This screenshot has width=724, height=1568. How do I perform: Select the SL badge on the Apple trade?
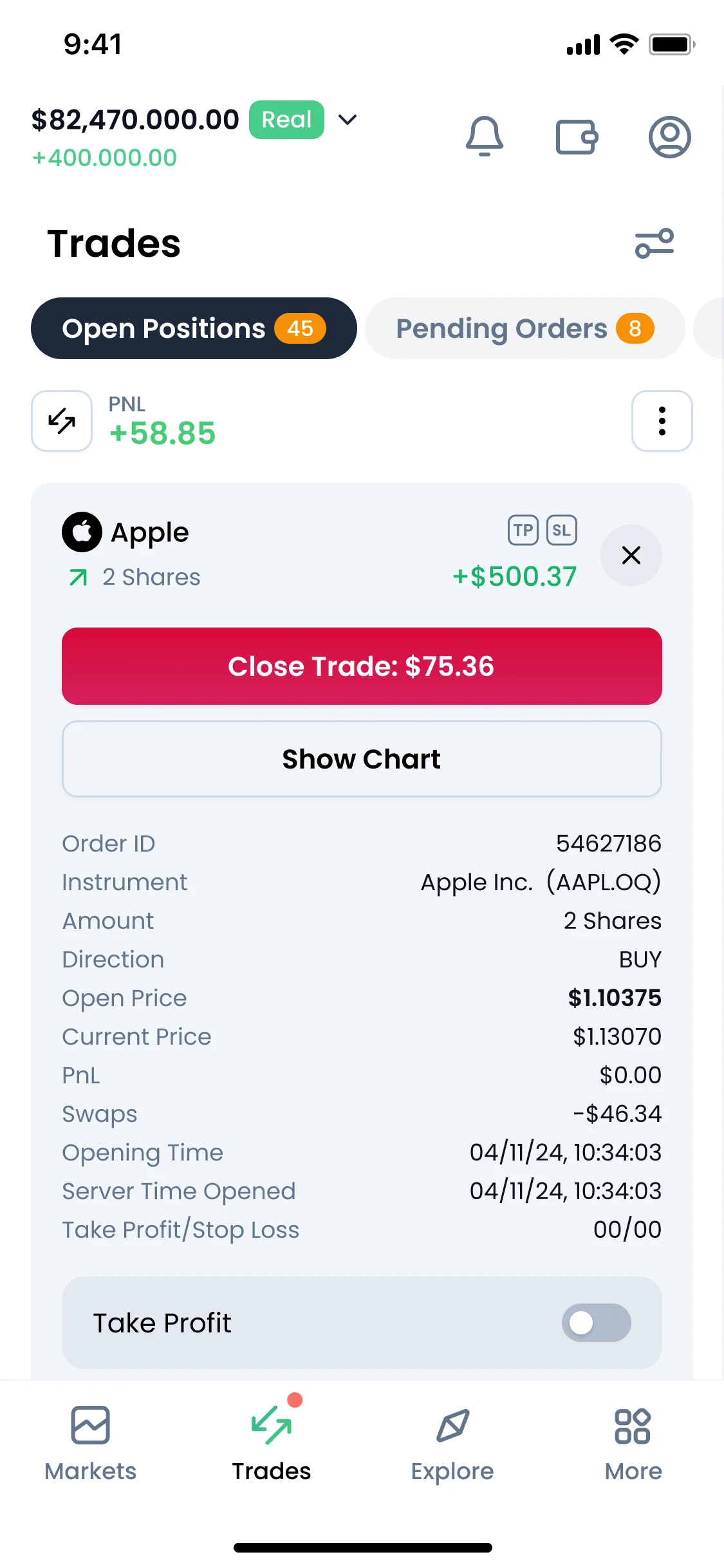[x=561, y=530]
